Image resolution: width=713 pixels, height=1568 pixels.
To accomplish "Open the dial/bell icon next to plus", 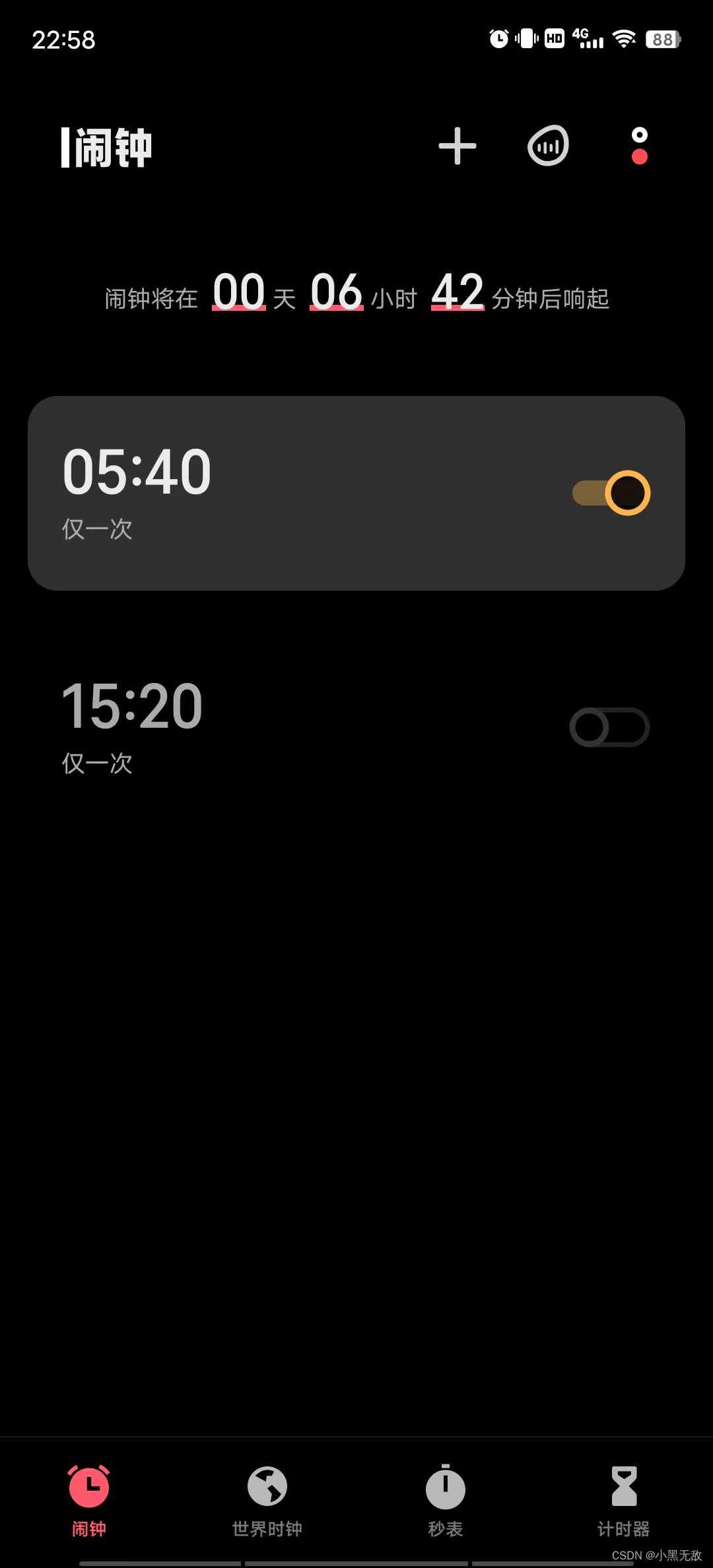I will [548, 145].
